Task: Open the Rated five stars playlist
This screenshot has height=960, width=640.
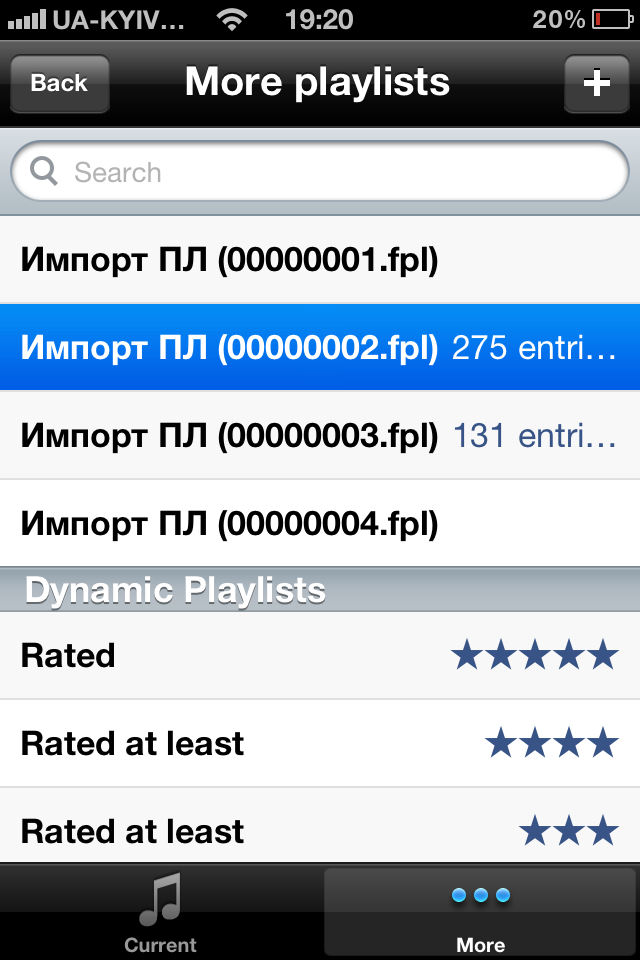Action: point(320,656)
